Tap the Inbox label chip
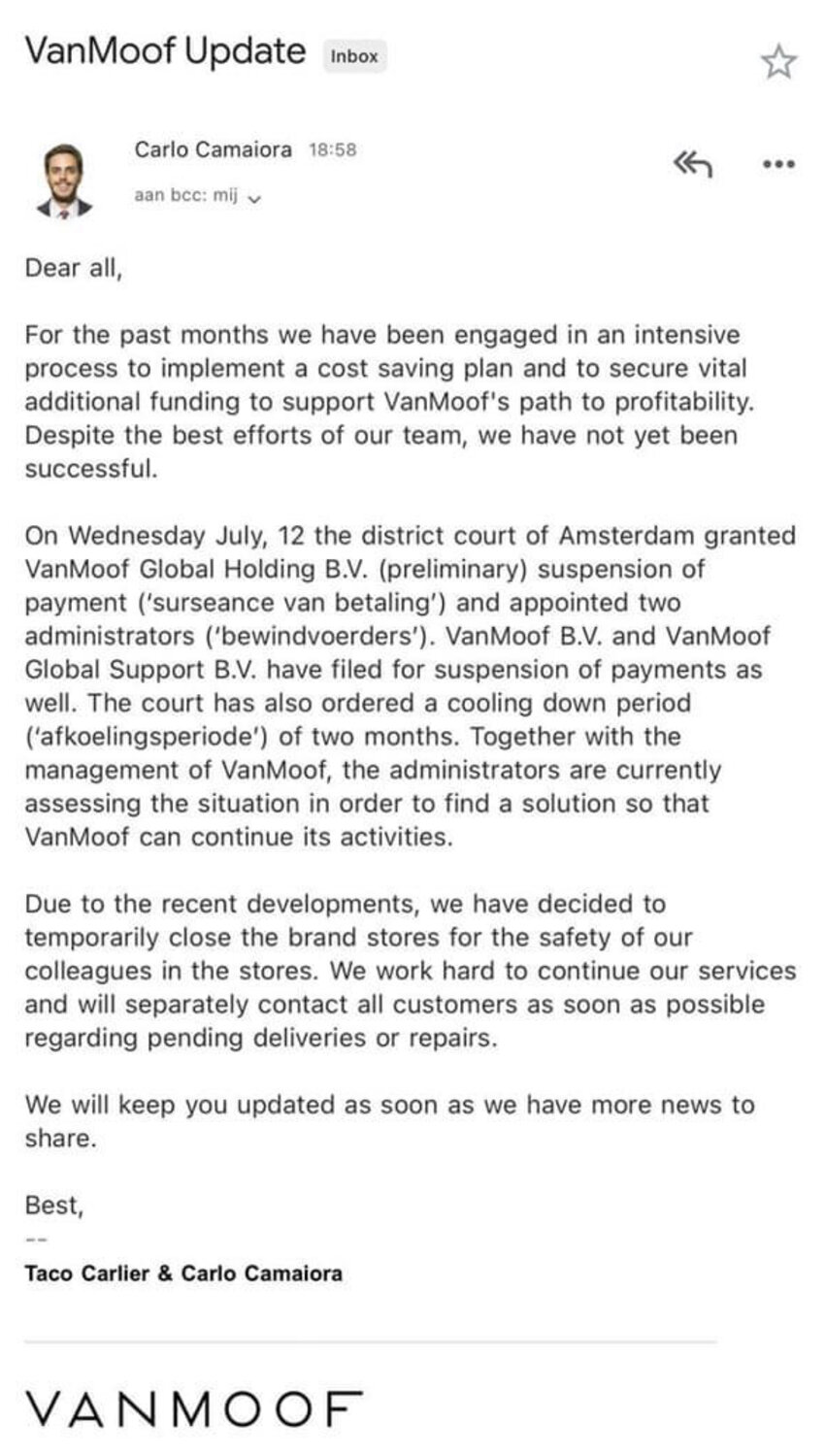The height and width of the screenshot is (1456, 825). click(x=354, y=56)
